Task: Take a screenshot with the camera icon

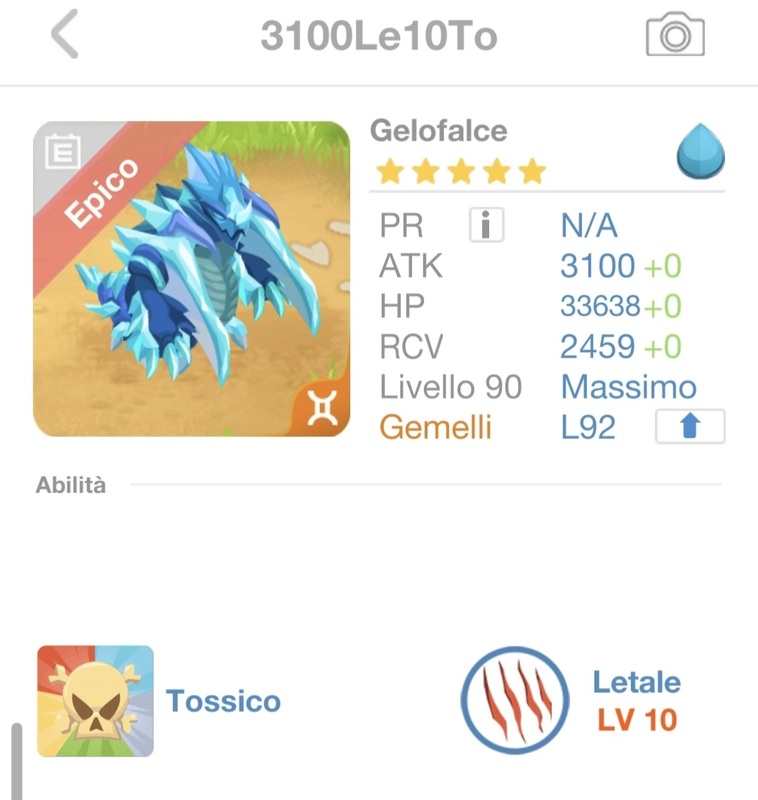Action: [675, 36]
